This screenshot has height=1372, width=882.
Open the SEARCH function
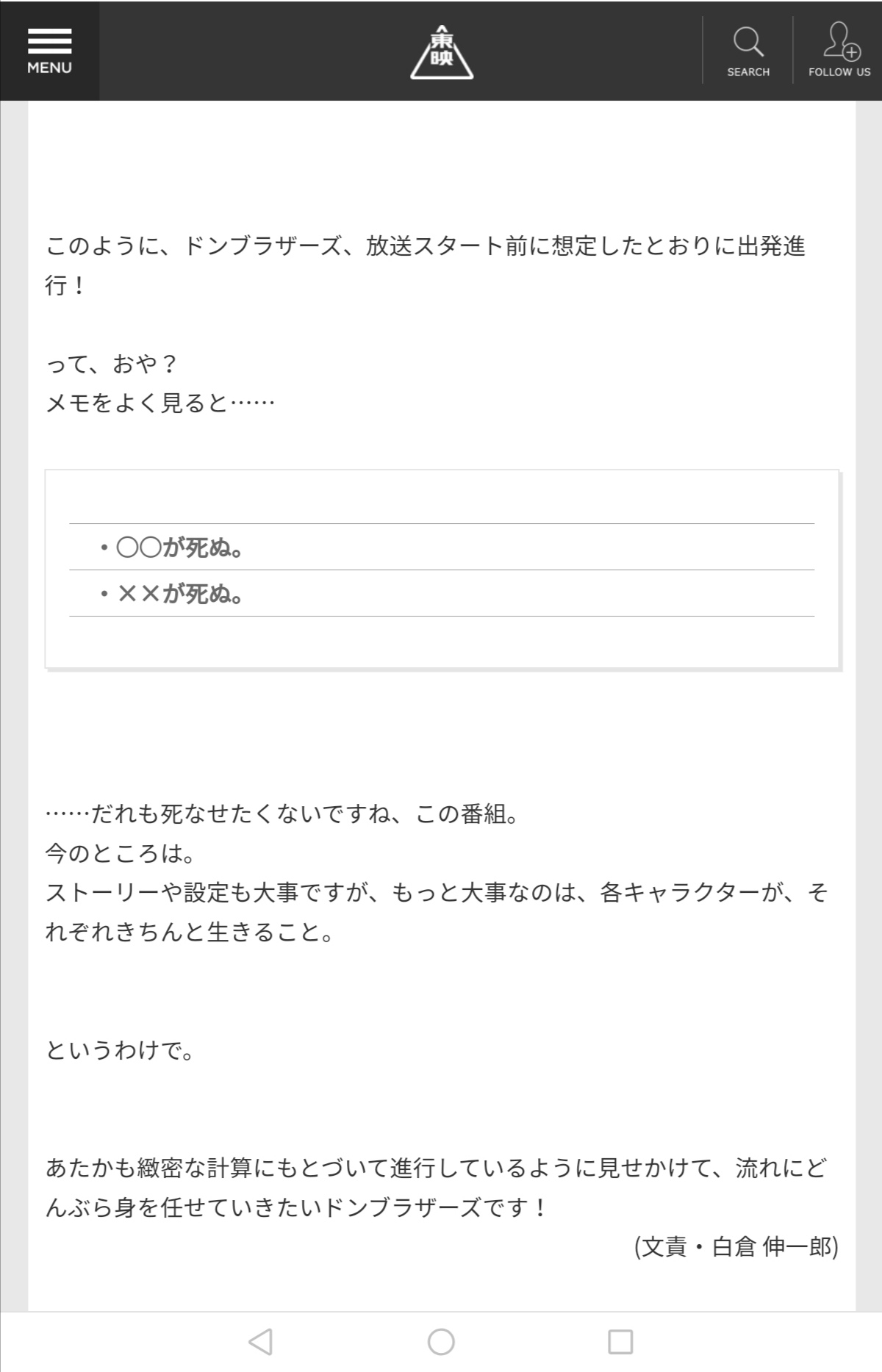click(747, 51)
